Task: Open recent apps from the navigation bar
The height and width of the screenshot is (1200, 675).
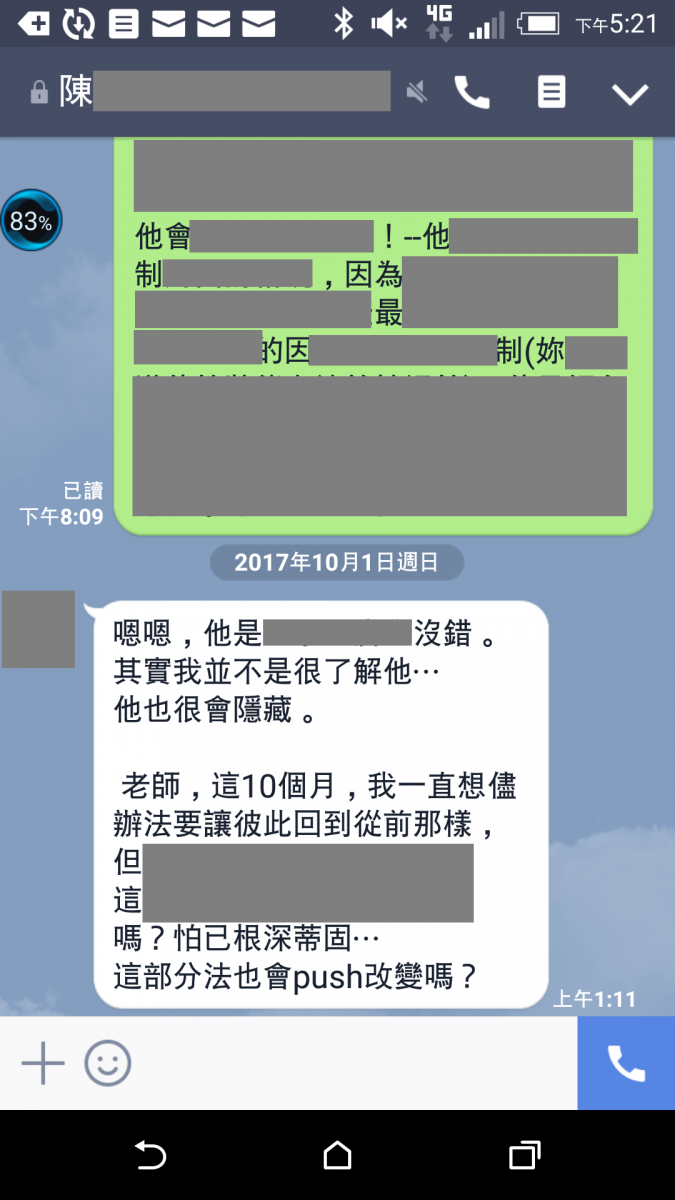Action: (x=524, y=1156)
